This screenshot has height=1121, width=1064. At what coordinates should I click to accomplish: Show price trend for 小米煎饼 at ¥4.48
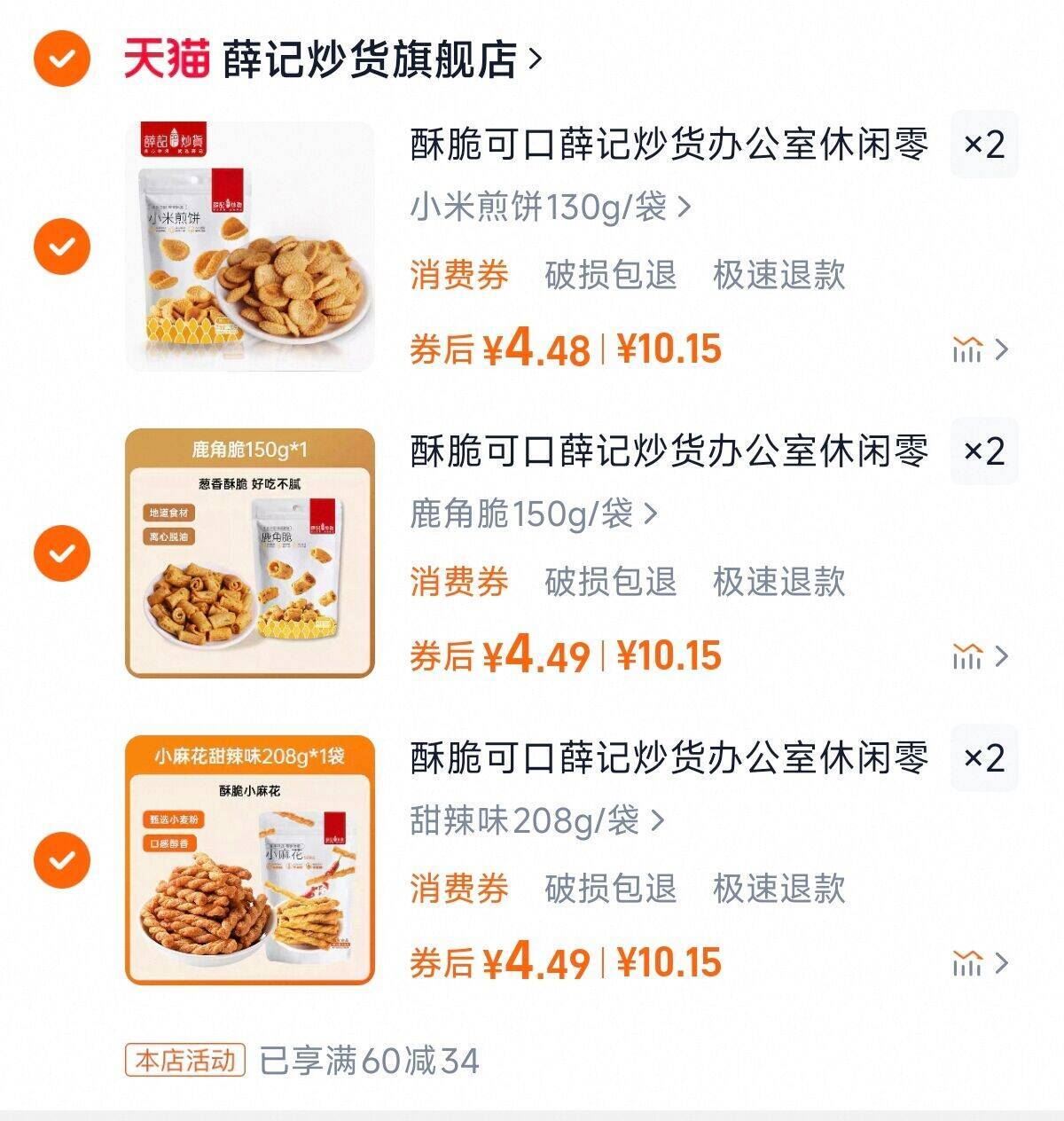tap(980, 349)
